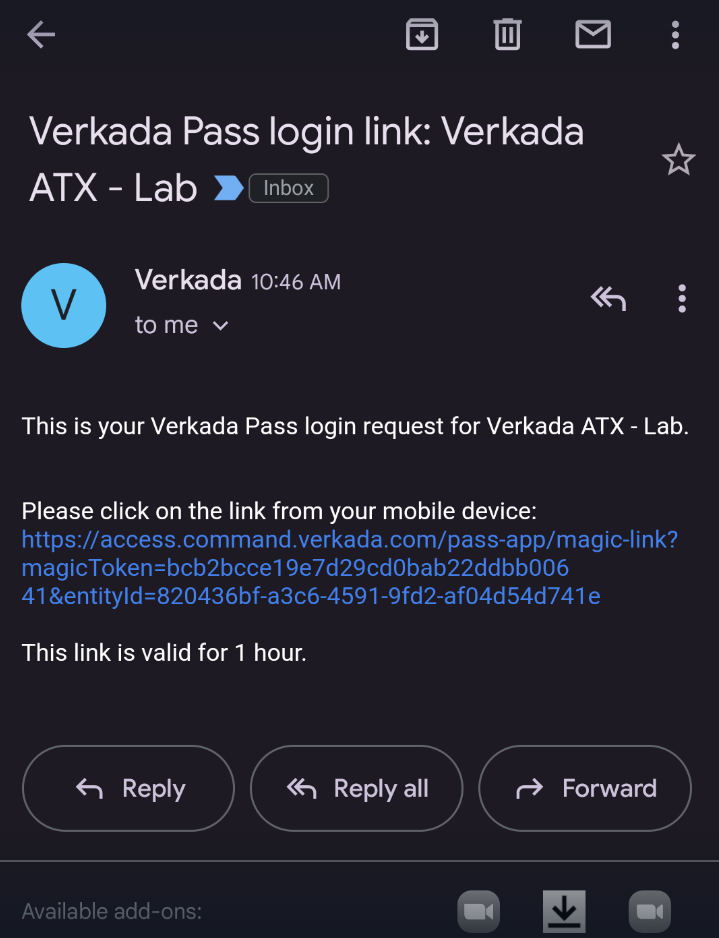Tap reply all icon beside sender

point(608,298)
